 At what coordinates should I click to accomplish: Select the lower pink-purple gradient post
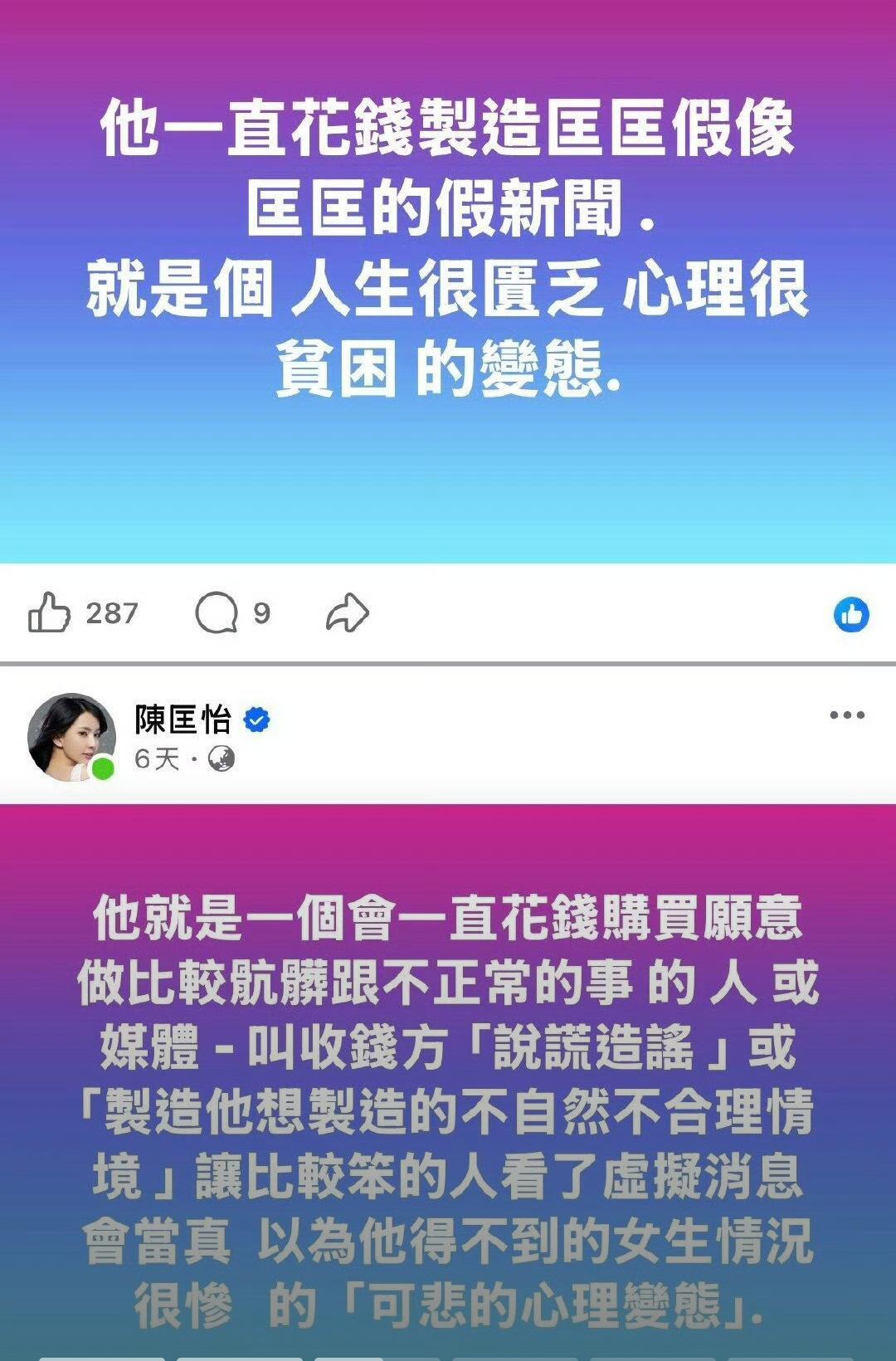448,1079
